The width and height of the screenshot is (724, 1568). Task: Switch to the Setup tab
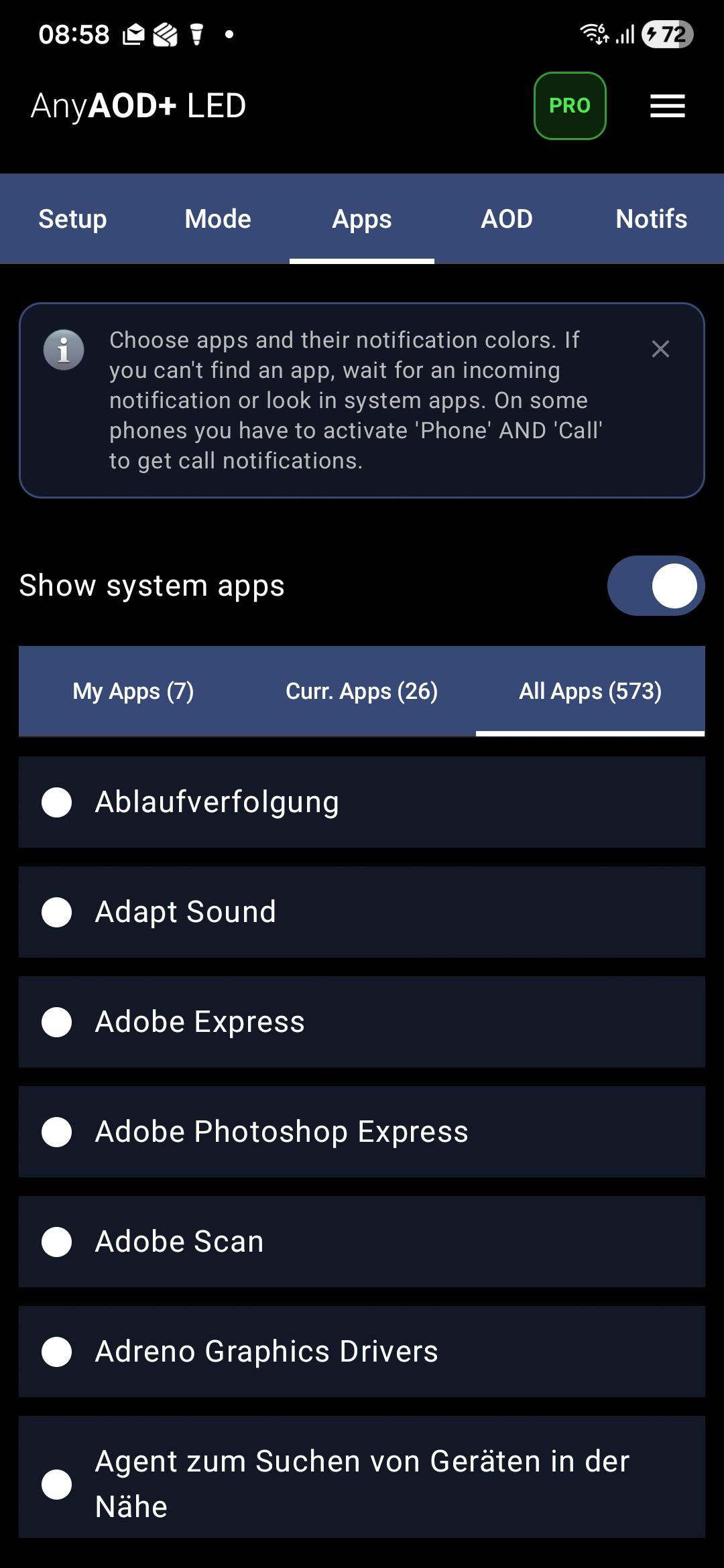pyautogui.click(x=72, y=219)
